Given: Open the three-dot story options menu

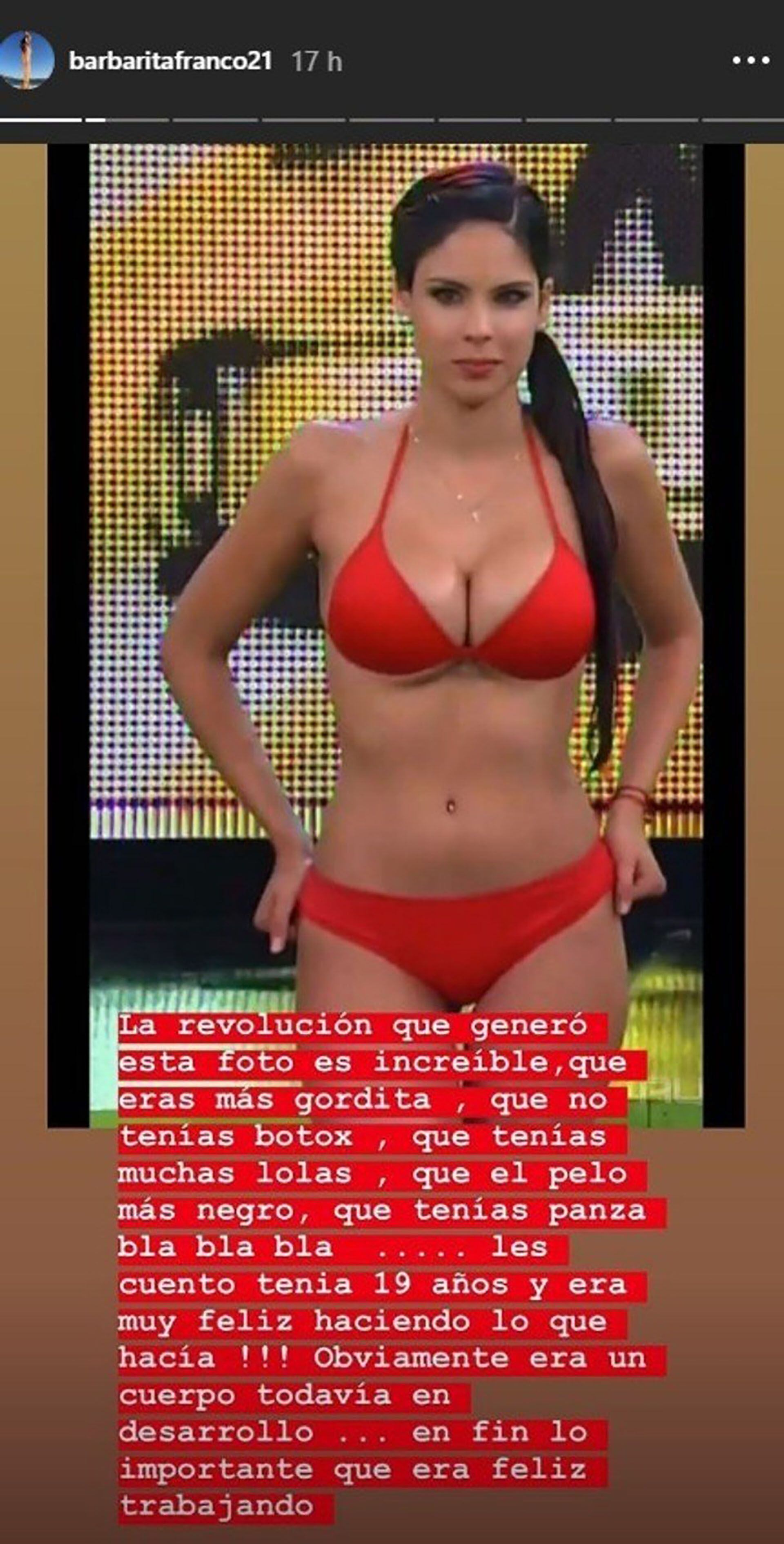Looking at the screenshot, I should [751, 60].
